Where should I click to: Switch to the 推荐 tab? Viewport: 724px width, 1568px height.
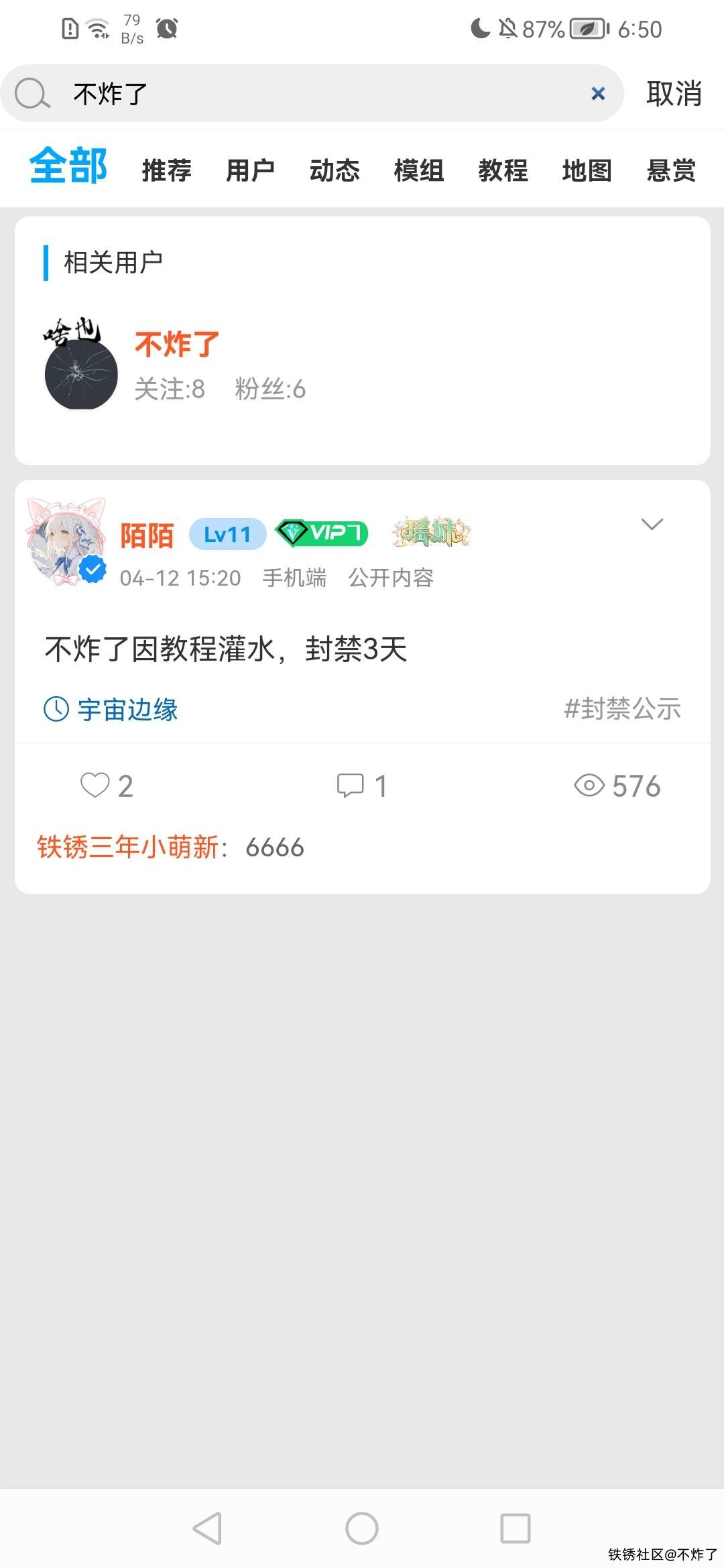167,170
